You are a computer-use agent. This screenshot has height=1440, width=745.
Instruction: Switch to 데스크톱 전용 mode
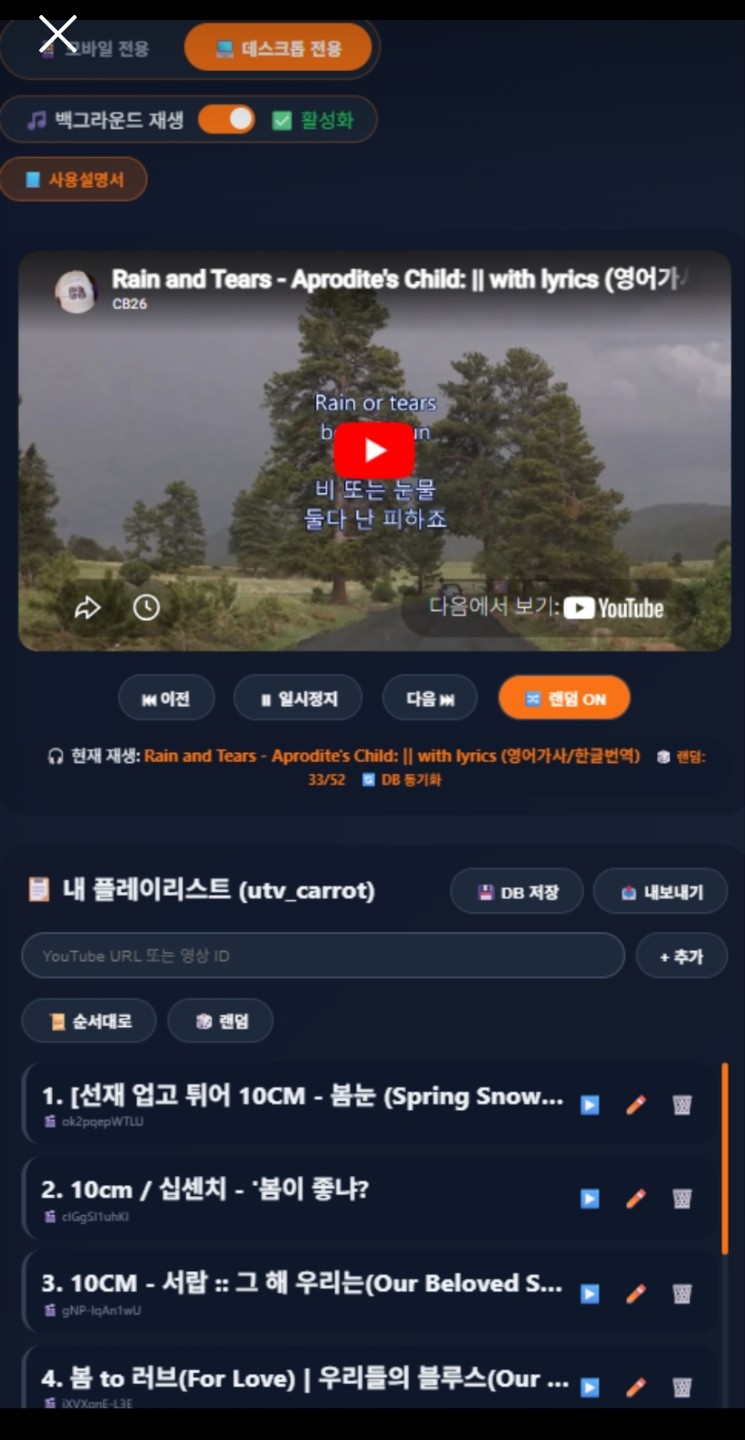278,47
